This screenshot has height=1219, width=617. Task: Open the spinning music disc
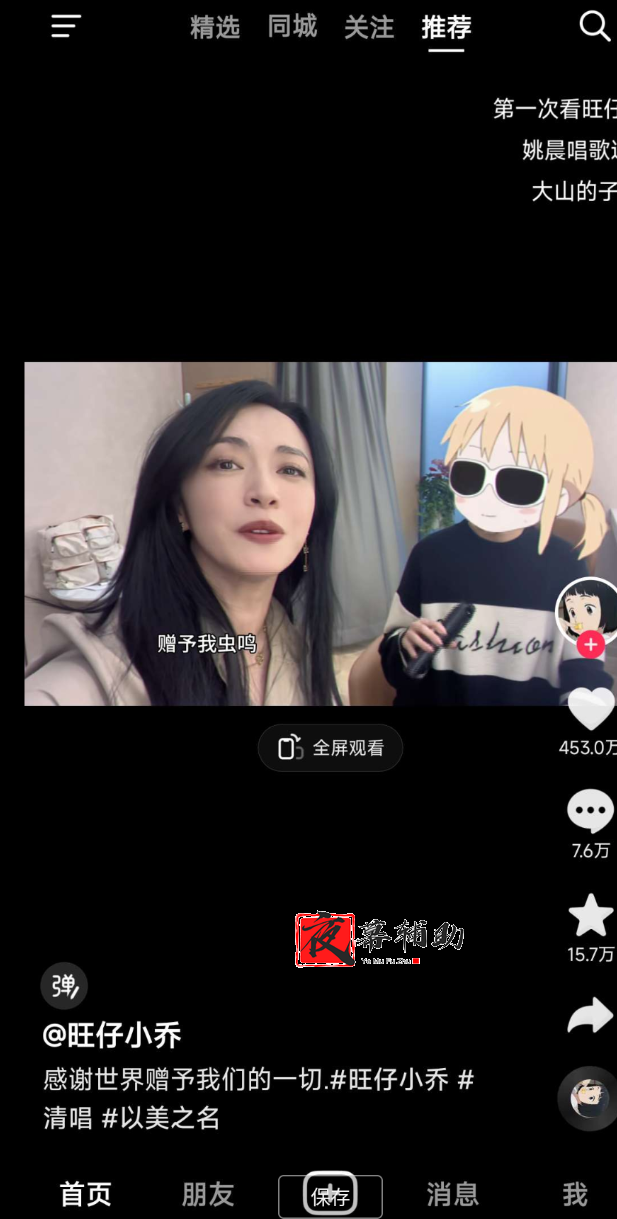[590, 1098]
